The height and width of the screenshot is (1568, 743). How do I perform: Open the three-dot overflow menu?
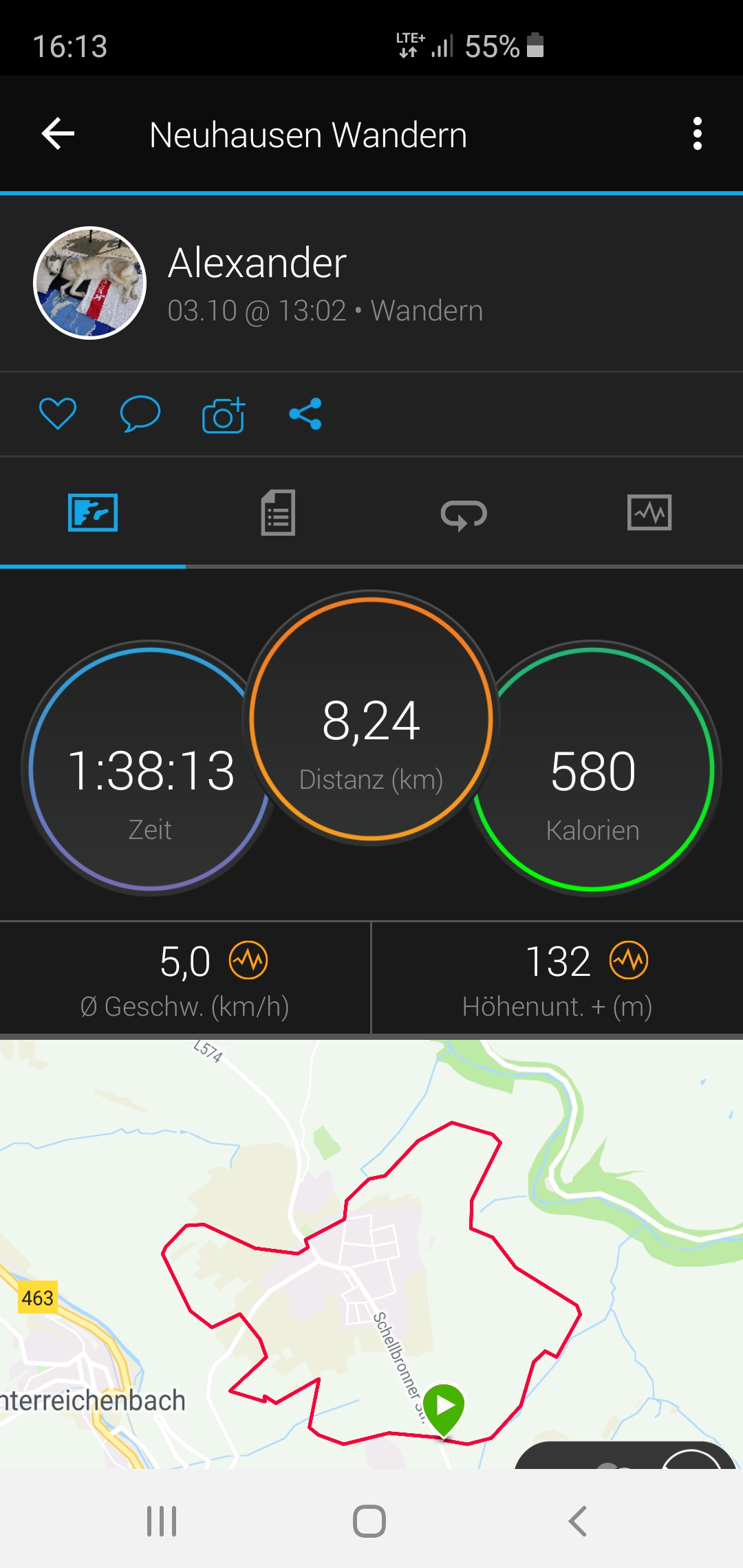(x=697, y=133)
